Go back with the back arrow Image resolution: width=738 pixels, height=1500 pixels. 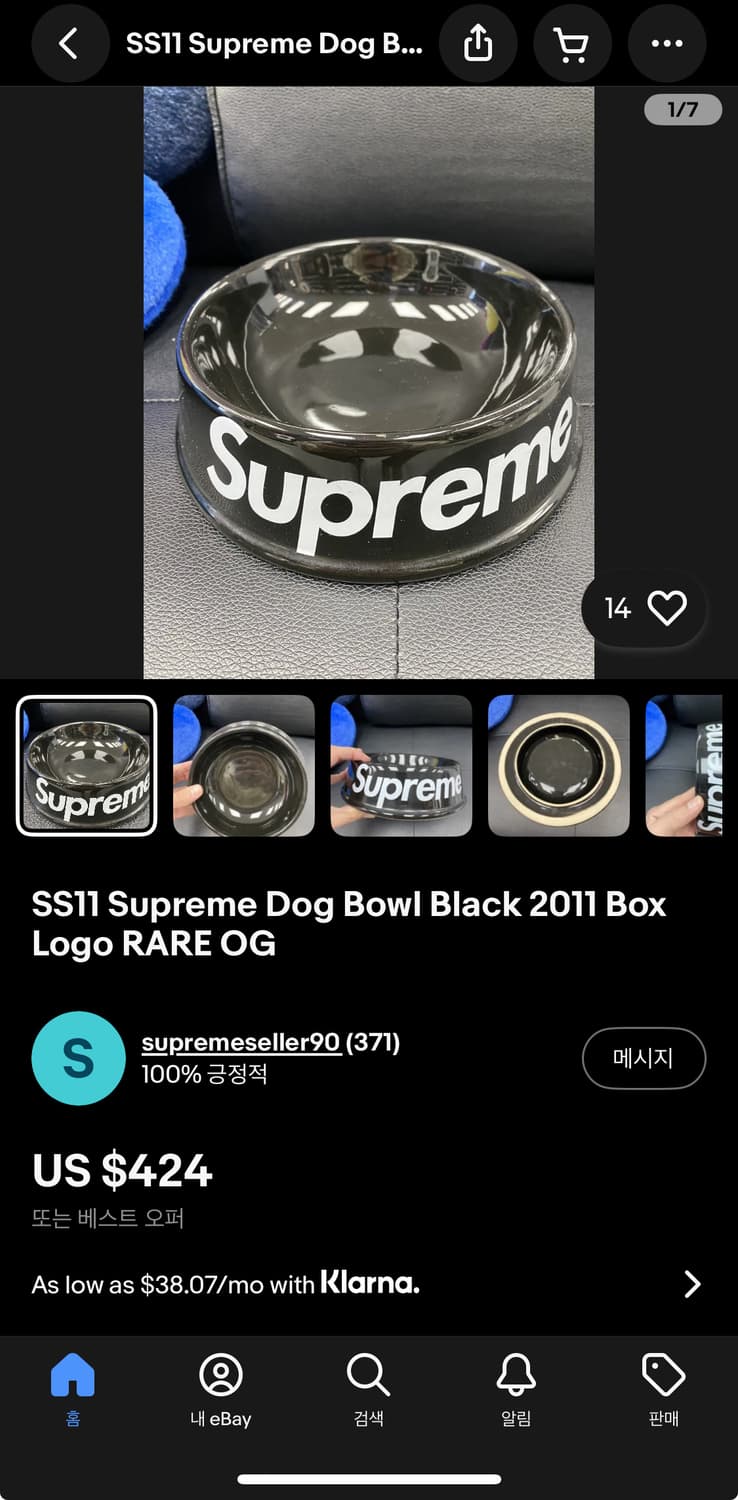(x=70, y=43)
